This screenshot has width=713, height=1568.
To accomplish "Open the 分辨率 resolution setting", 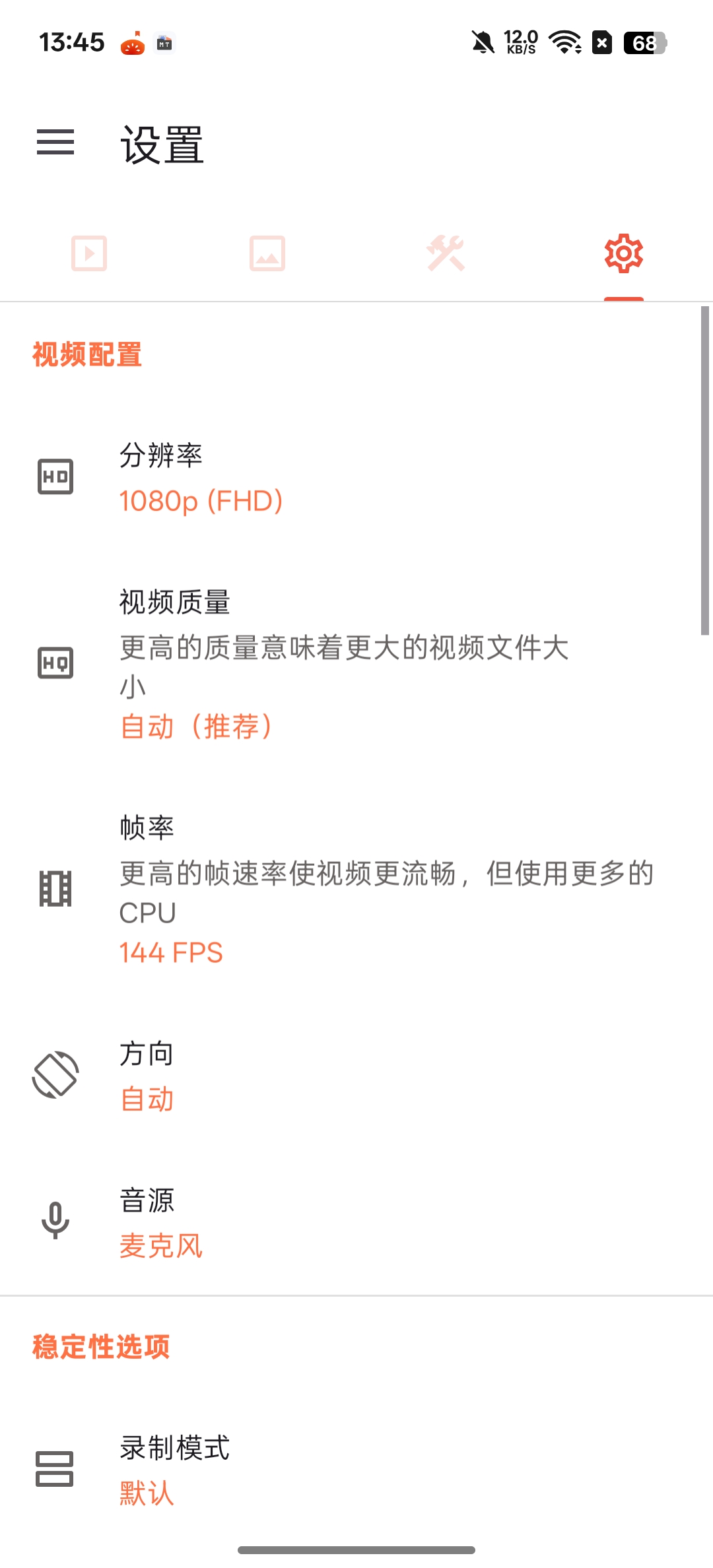I will coord(356,477).
